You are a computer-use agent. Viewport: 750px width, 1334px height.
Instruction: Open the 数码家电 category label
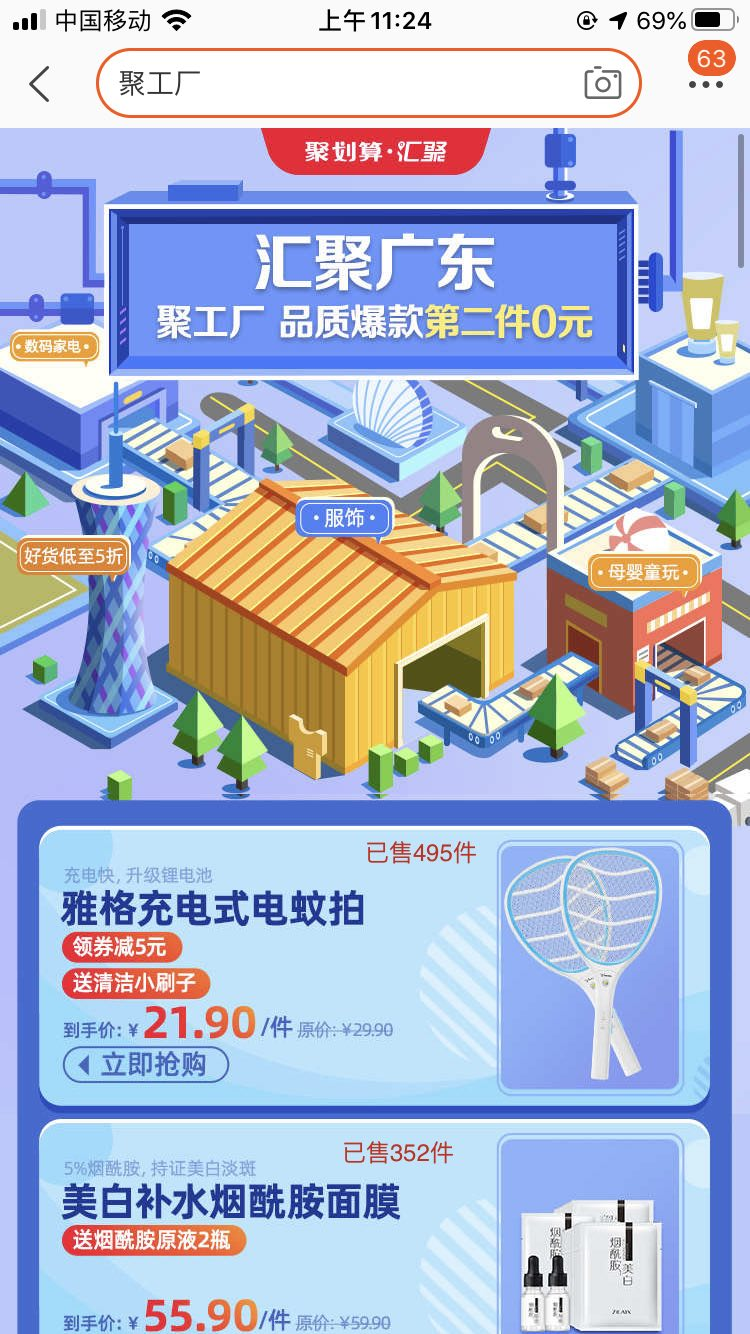(54, 347)
